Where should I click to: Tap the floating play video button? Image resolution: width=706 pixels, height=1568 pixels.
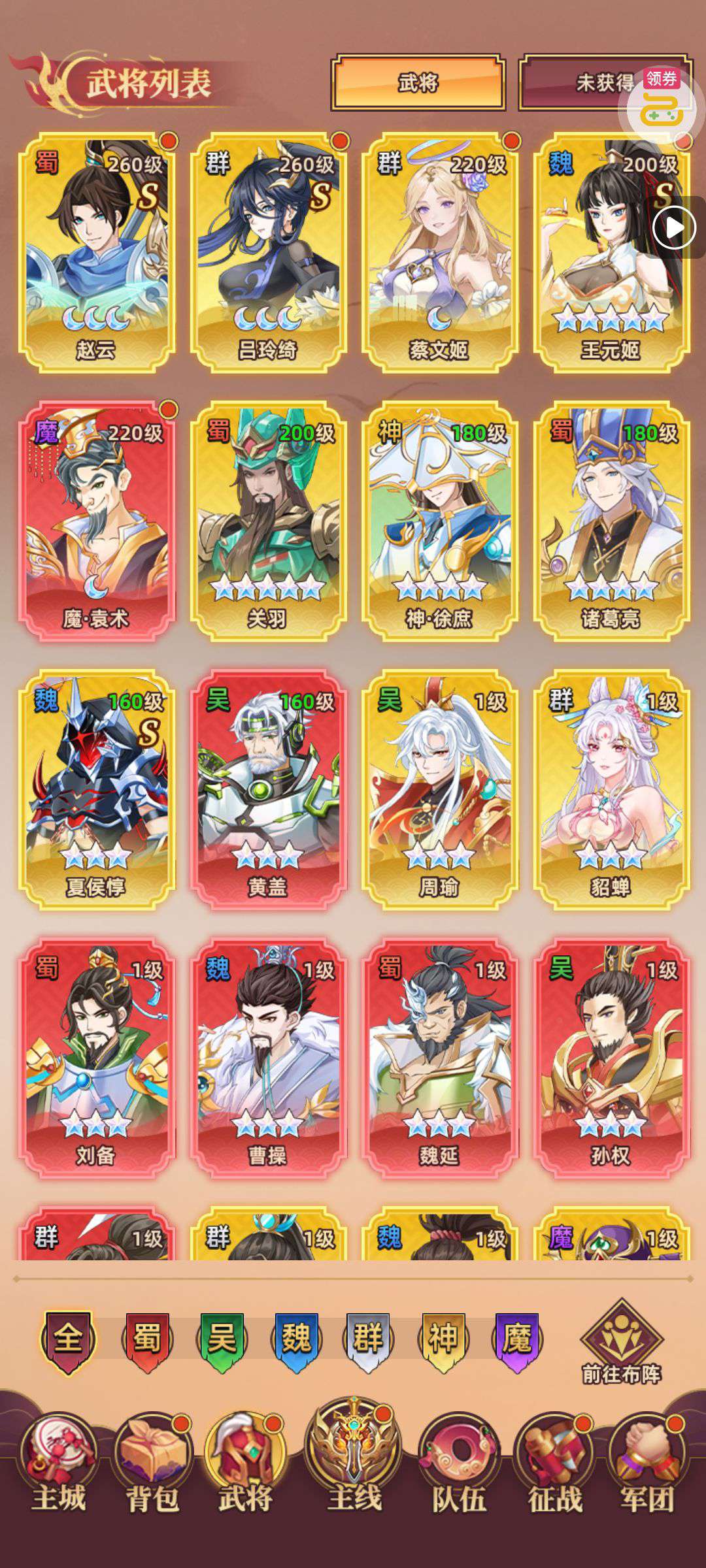pyautogui.click(x=675, y=227)
